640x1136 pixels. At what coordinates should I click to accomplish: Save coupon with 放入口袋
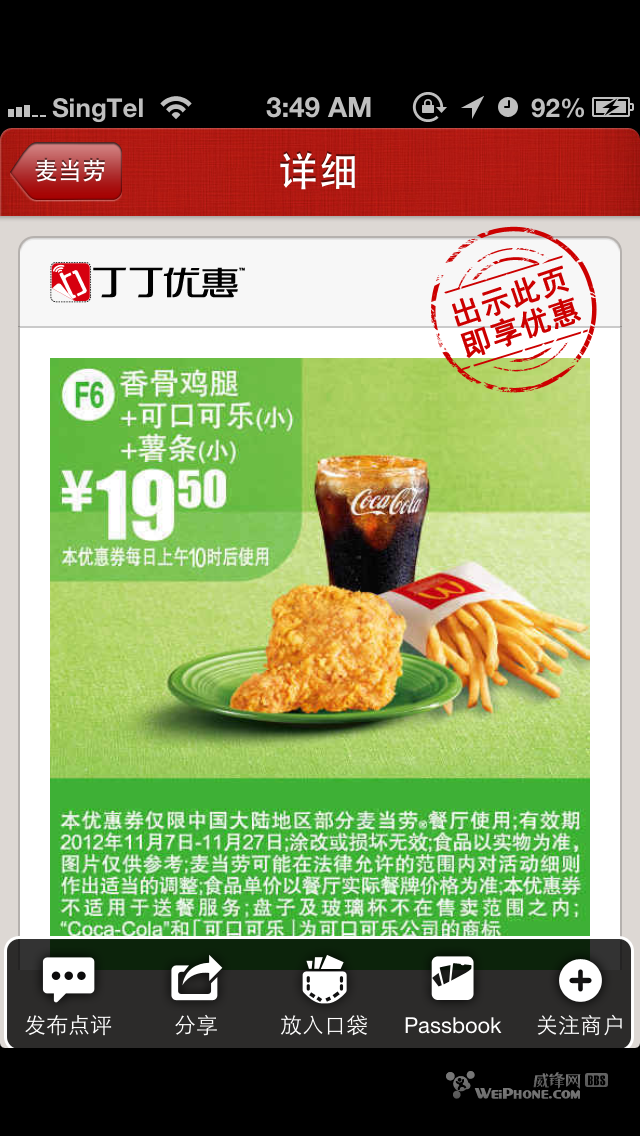[x=324, y=995]
